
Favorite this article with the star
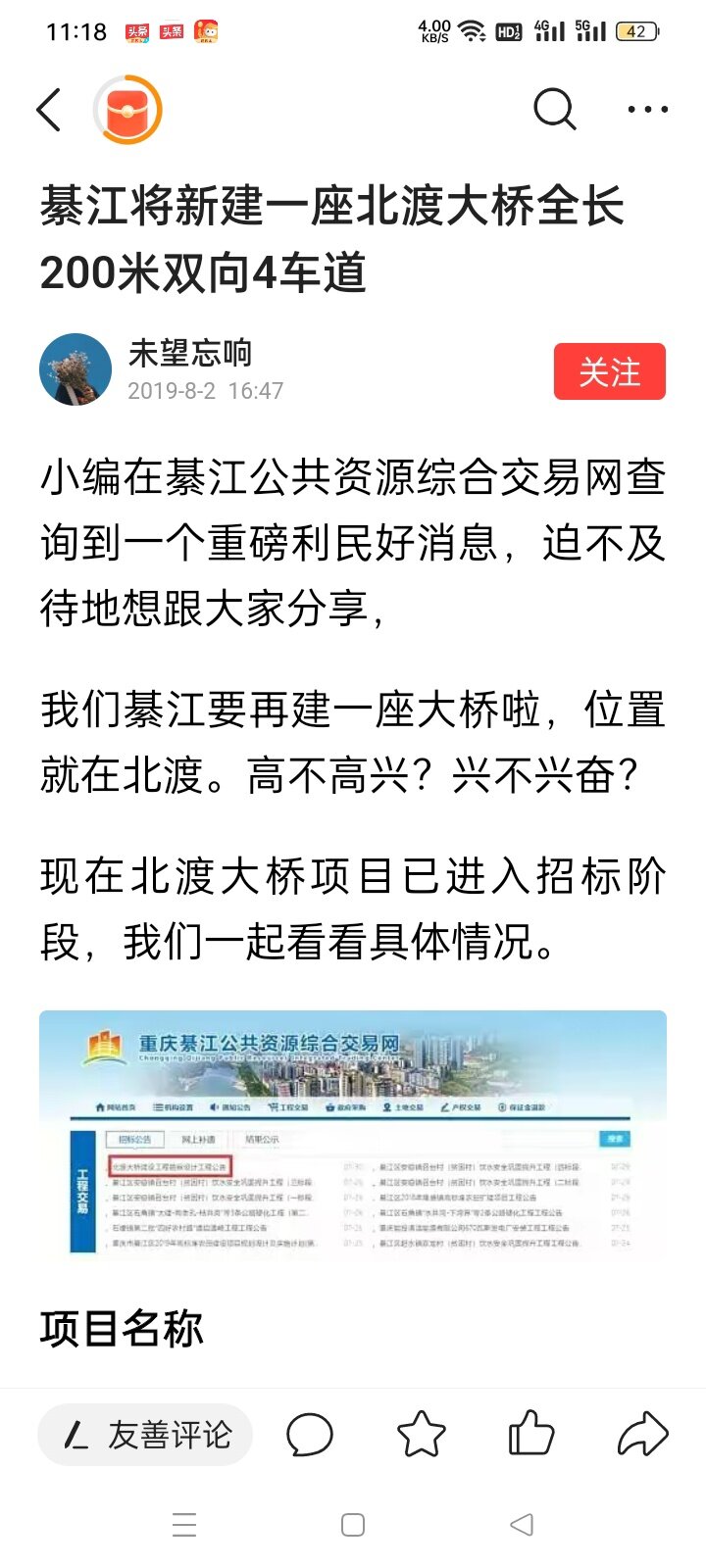pos(422,1435)
